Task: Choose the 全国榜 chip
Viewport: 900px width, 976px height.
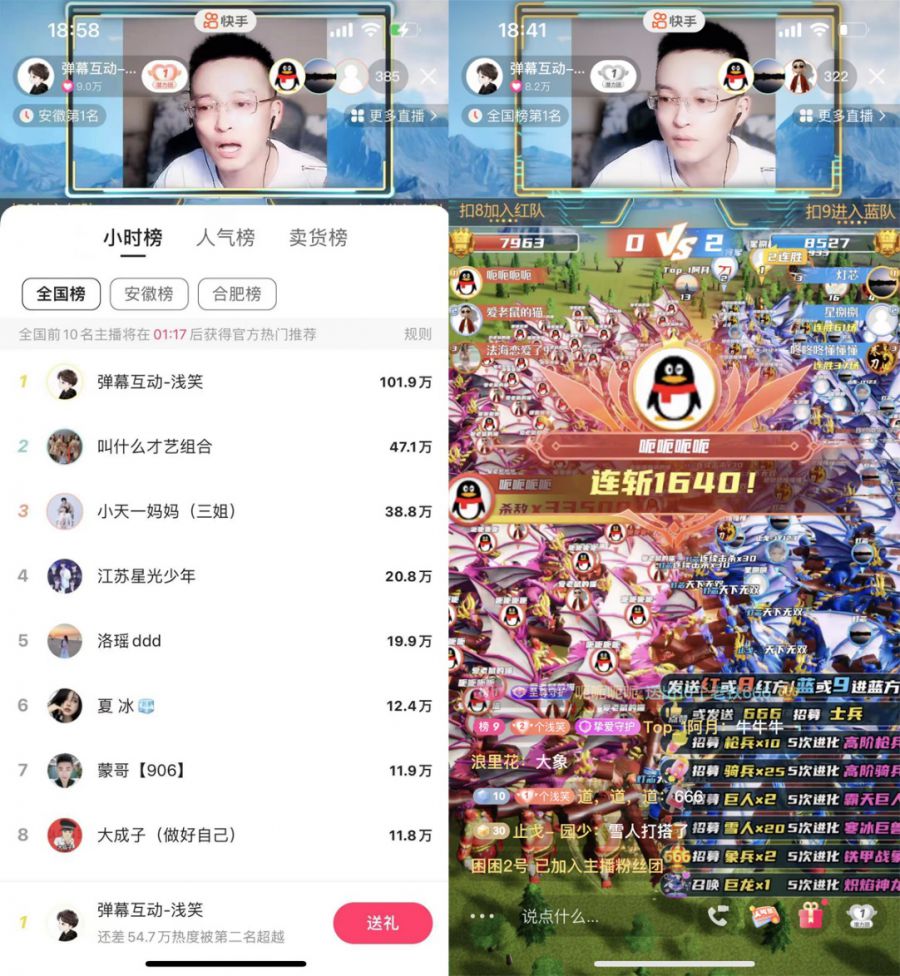Action: (61, 294)
